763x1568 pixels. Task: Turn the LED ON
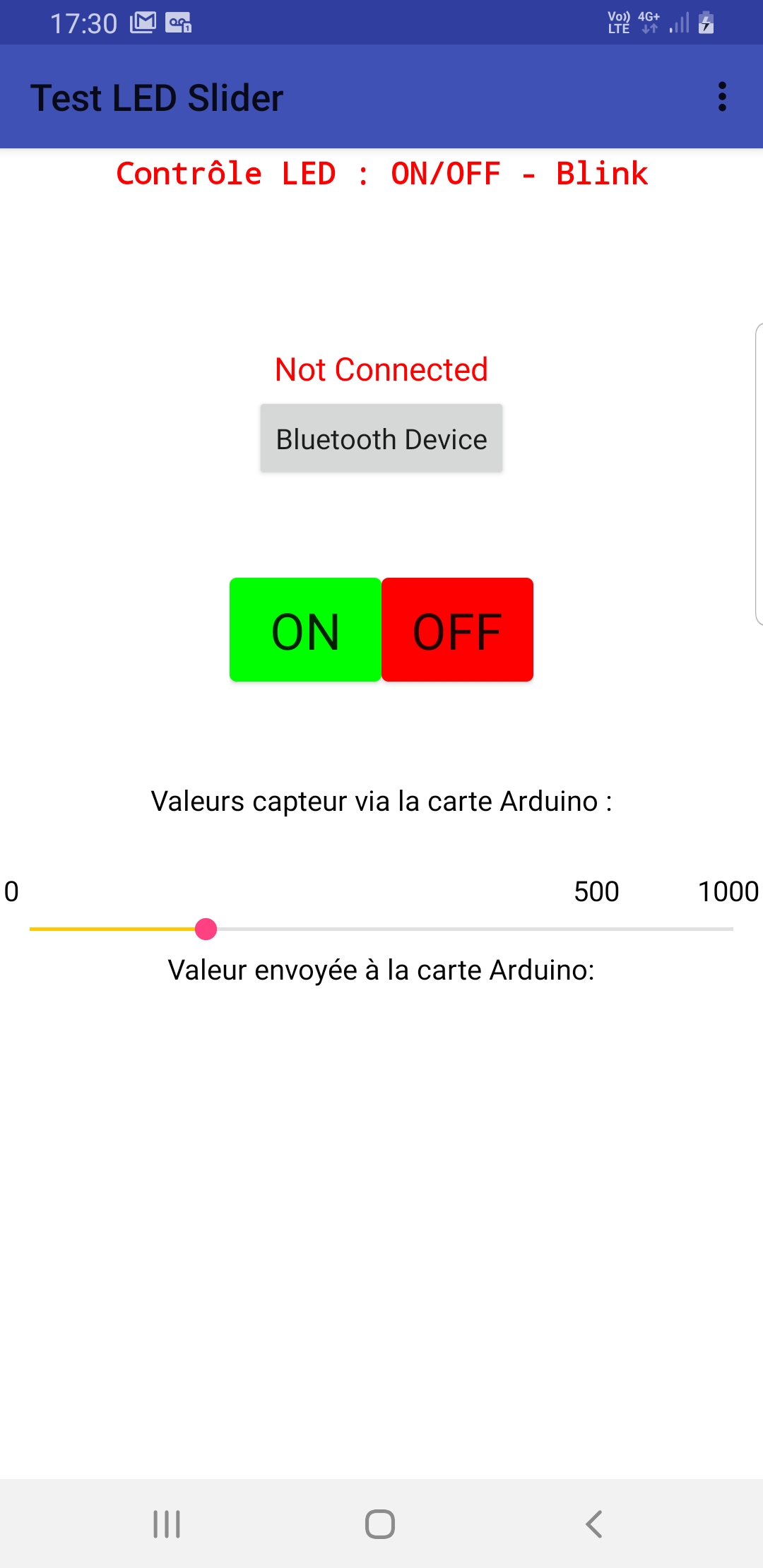305,630
